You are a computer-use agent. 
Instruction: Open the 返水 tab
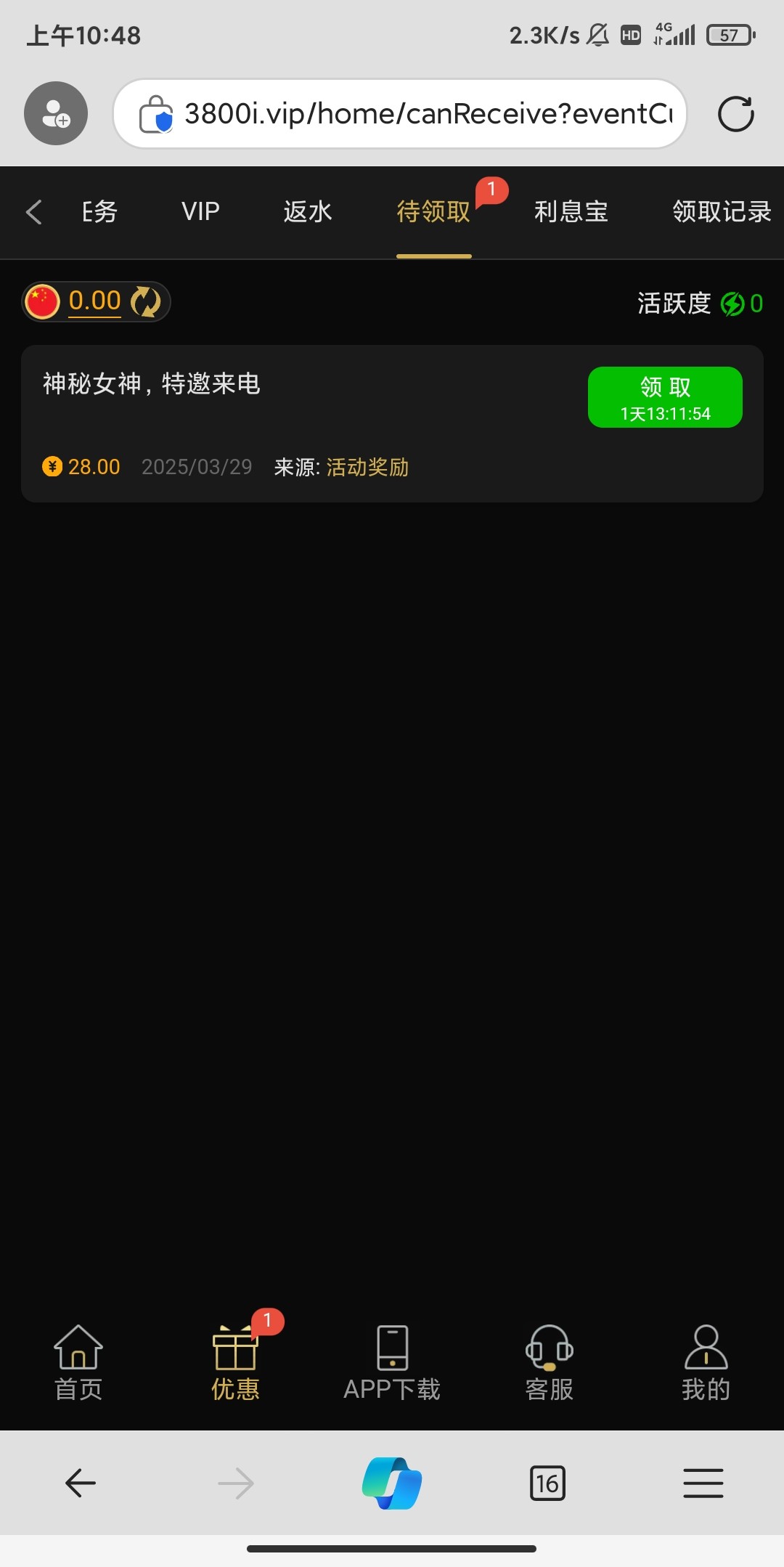click(x=308, y=212)
